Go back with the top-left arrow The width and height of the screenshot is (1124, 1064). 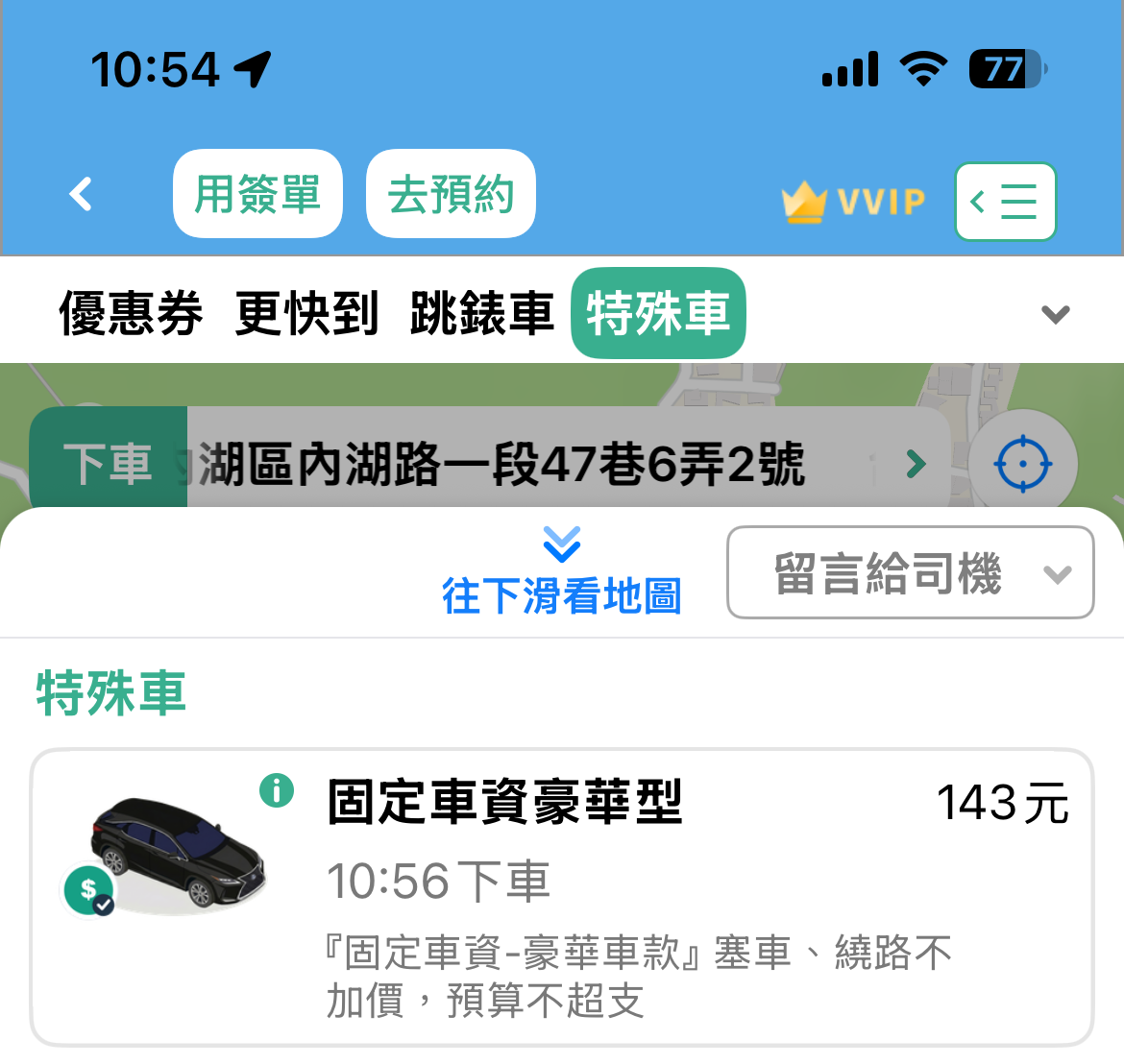coord(81,194)
